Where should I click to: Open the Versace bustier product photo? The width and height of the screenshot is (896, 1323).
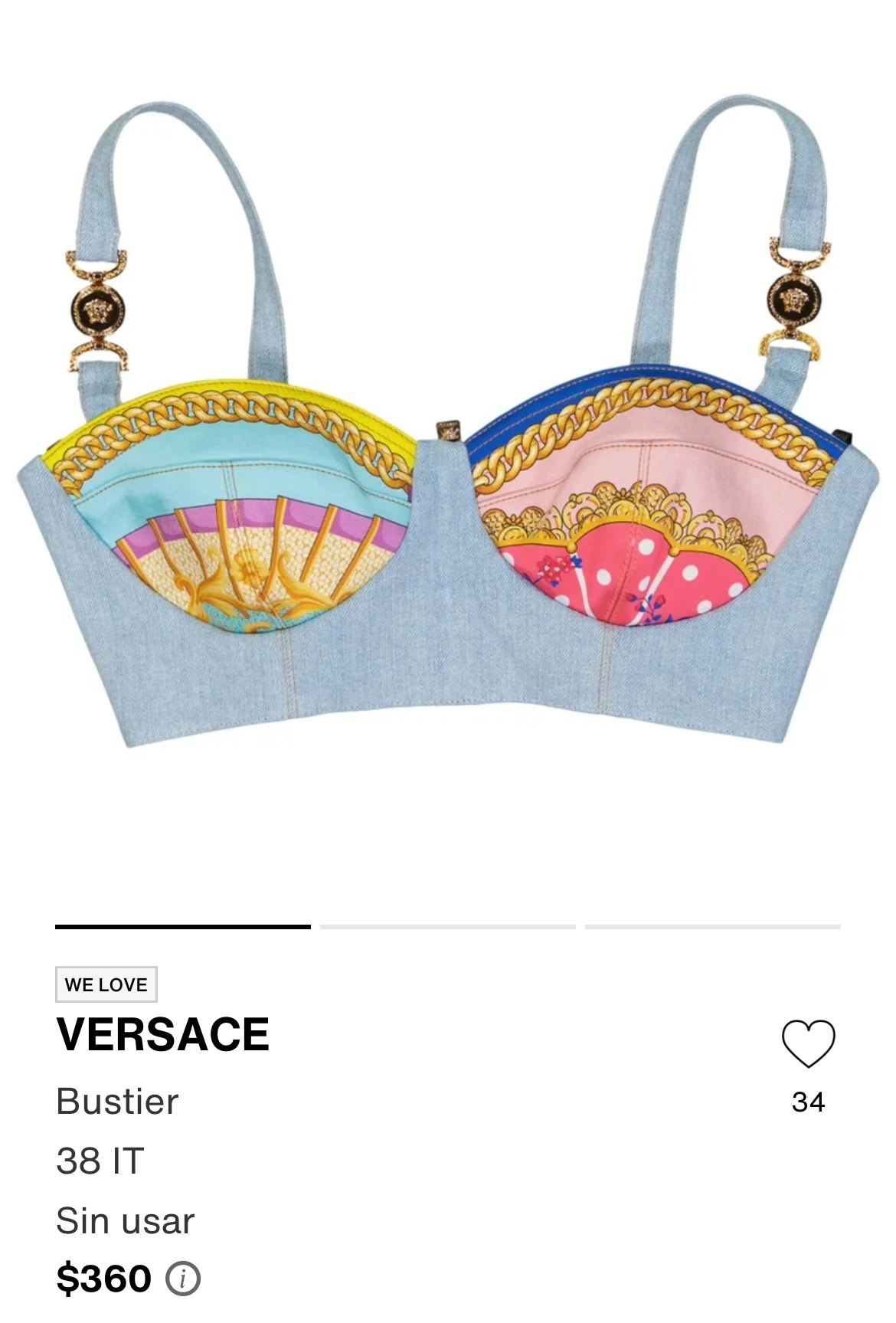point(448,429)
